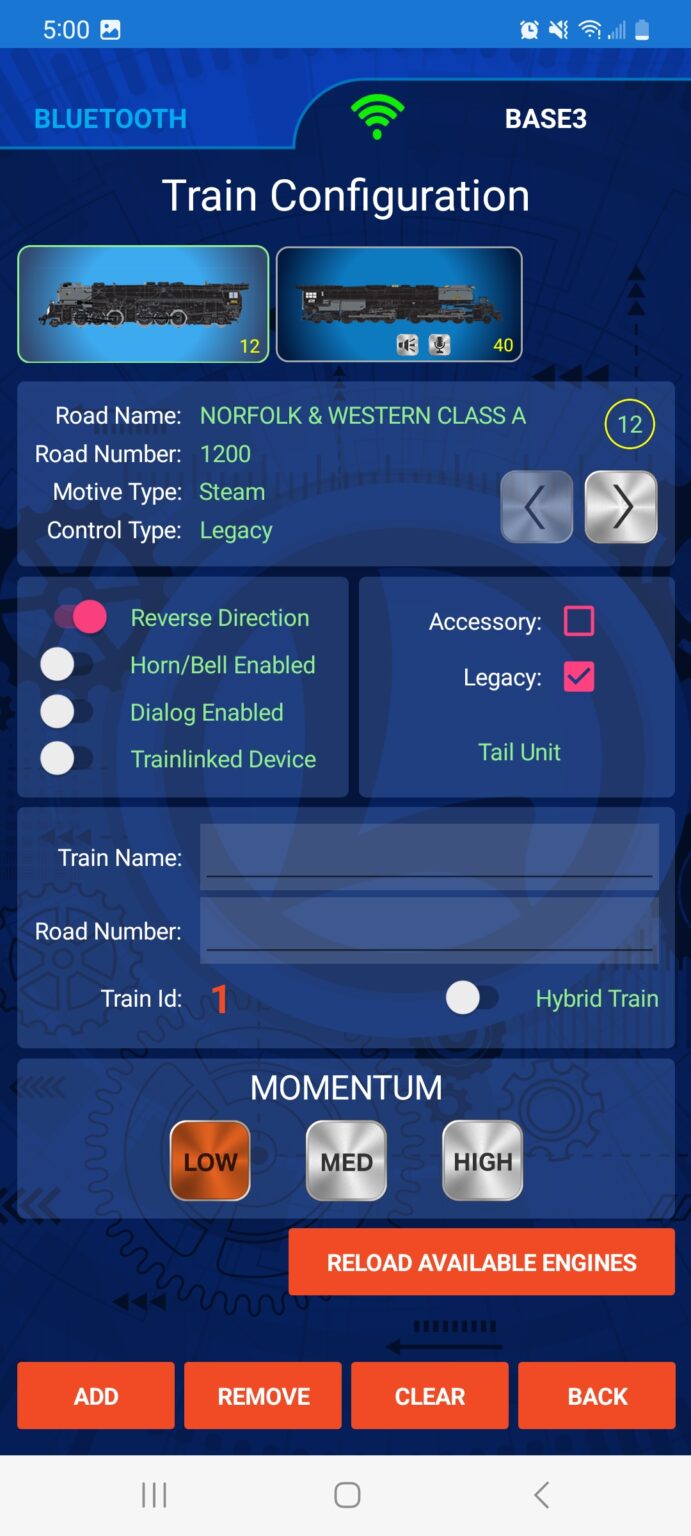Select the engine tile numbered 12

[143, 304]
